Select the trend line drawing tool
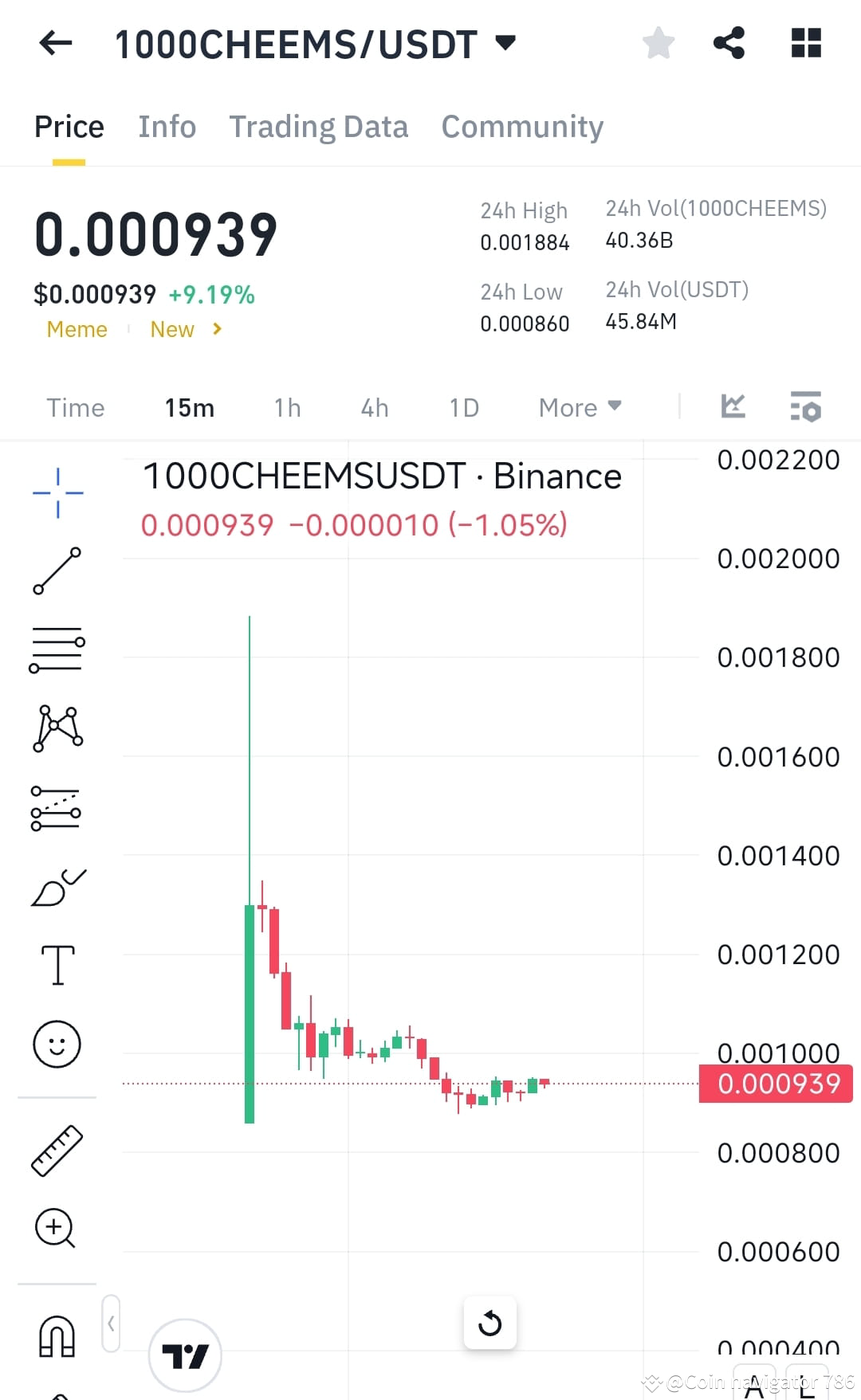The height and width of the screenshot is (1400, 861). [57, 572]
